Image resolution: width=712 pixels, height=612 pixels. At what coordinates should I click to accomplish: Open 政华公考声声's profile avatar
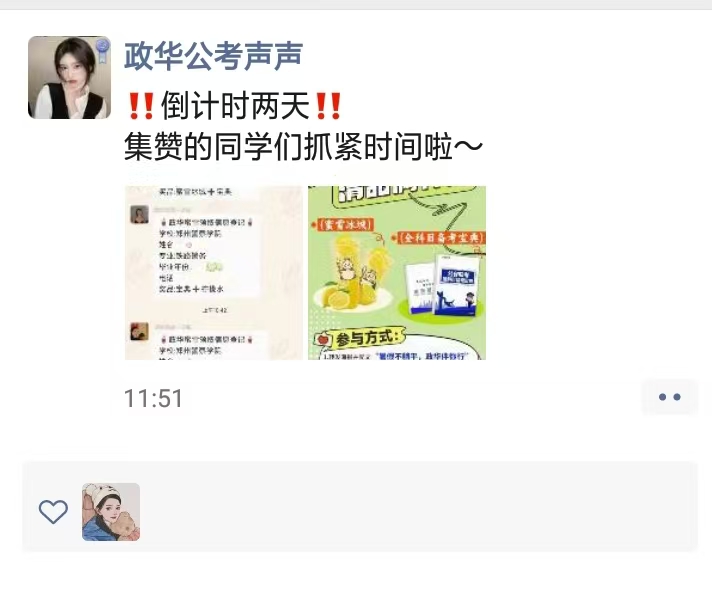pyautogui.click(x=69, y=77)
